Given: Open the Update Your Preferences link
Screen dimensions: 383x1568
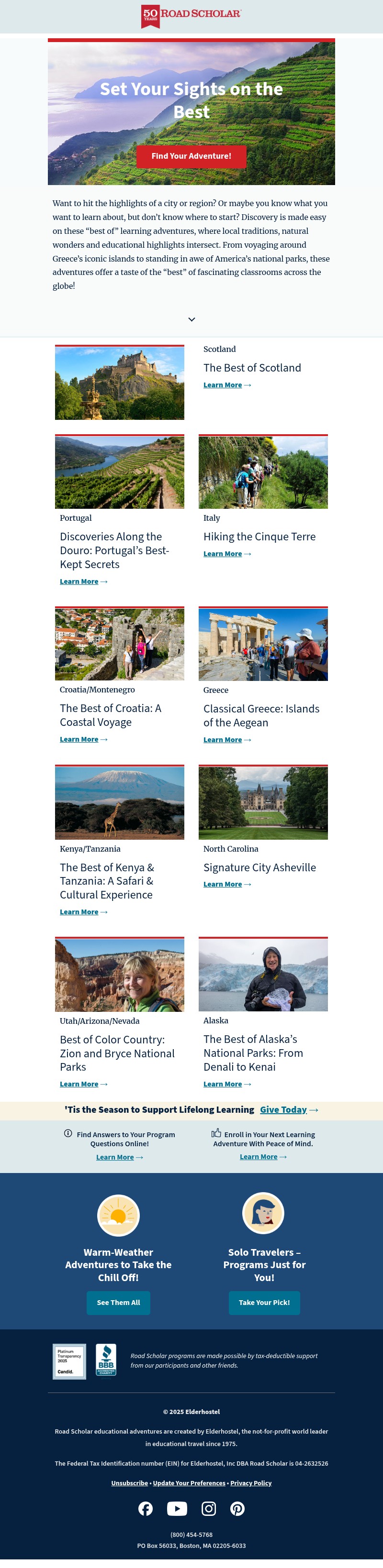Looking at the screenshot, I should coord(189,1483).
